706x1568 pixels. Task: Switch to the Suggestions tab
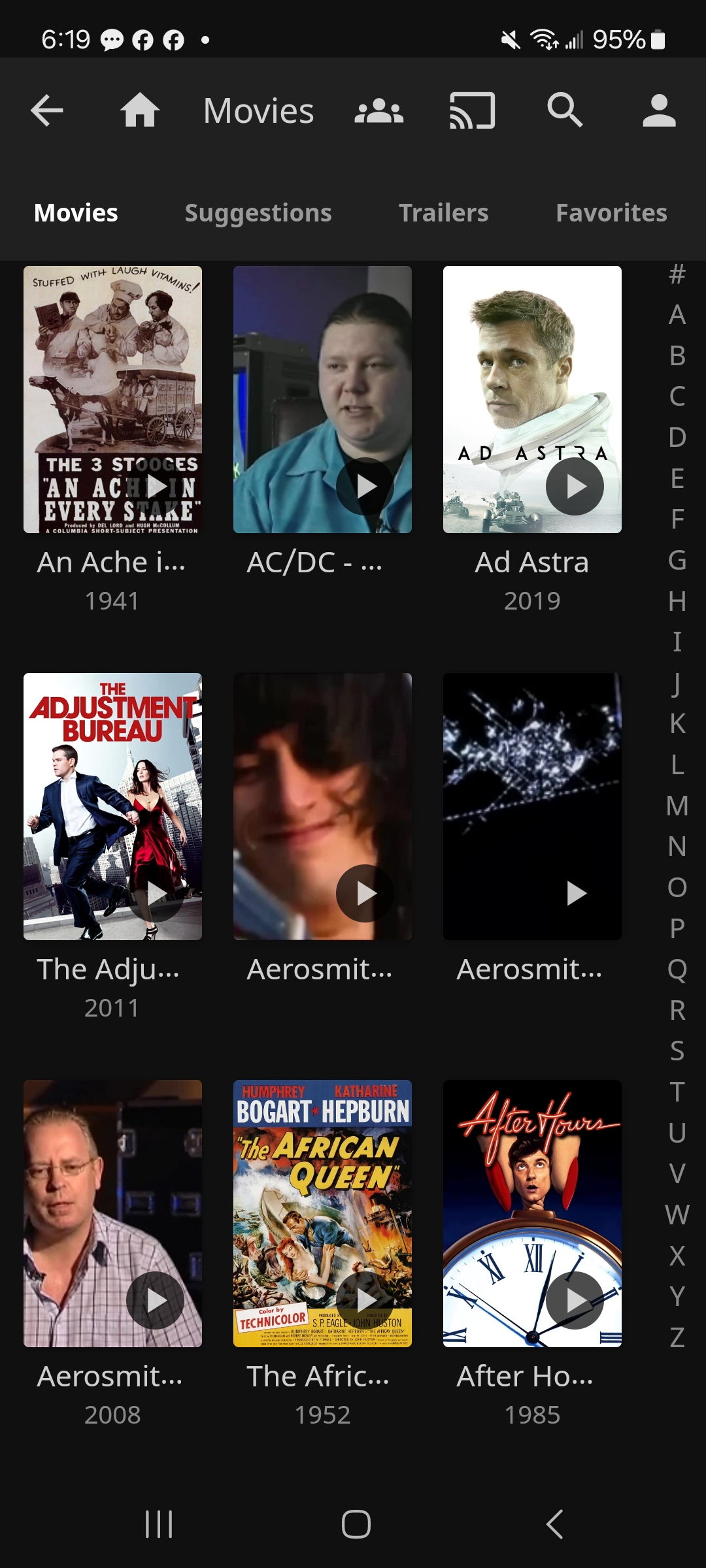[258, 213]
